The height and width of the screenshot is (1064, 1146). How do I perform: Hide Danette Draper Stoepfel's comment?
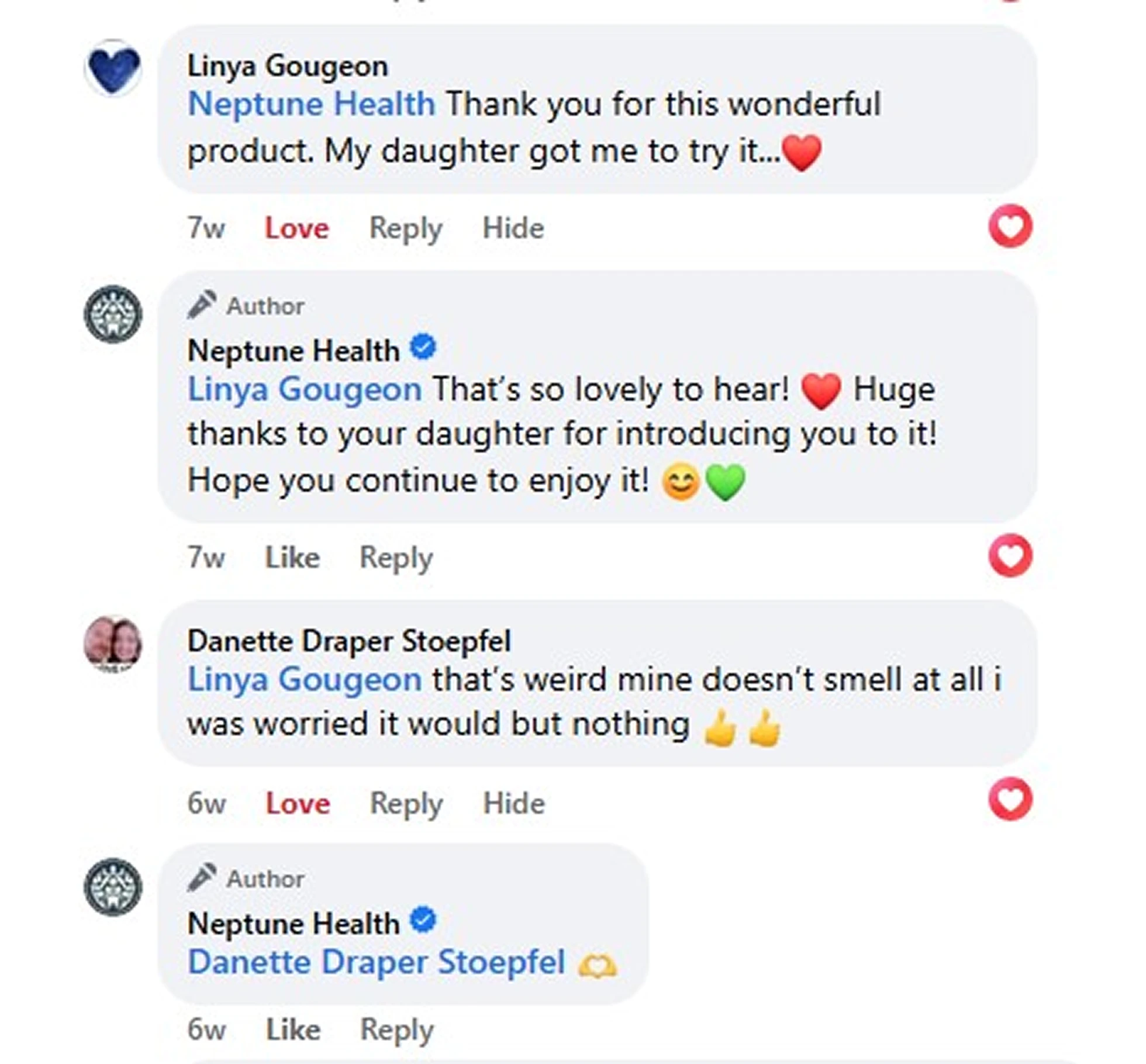click(513, 803)
